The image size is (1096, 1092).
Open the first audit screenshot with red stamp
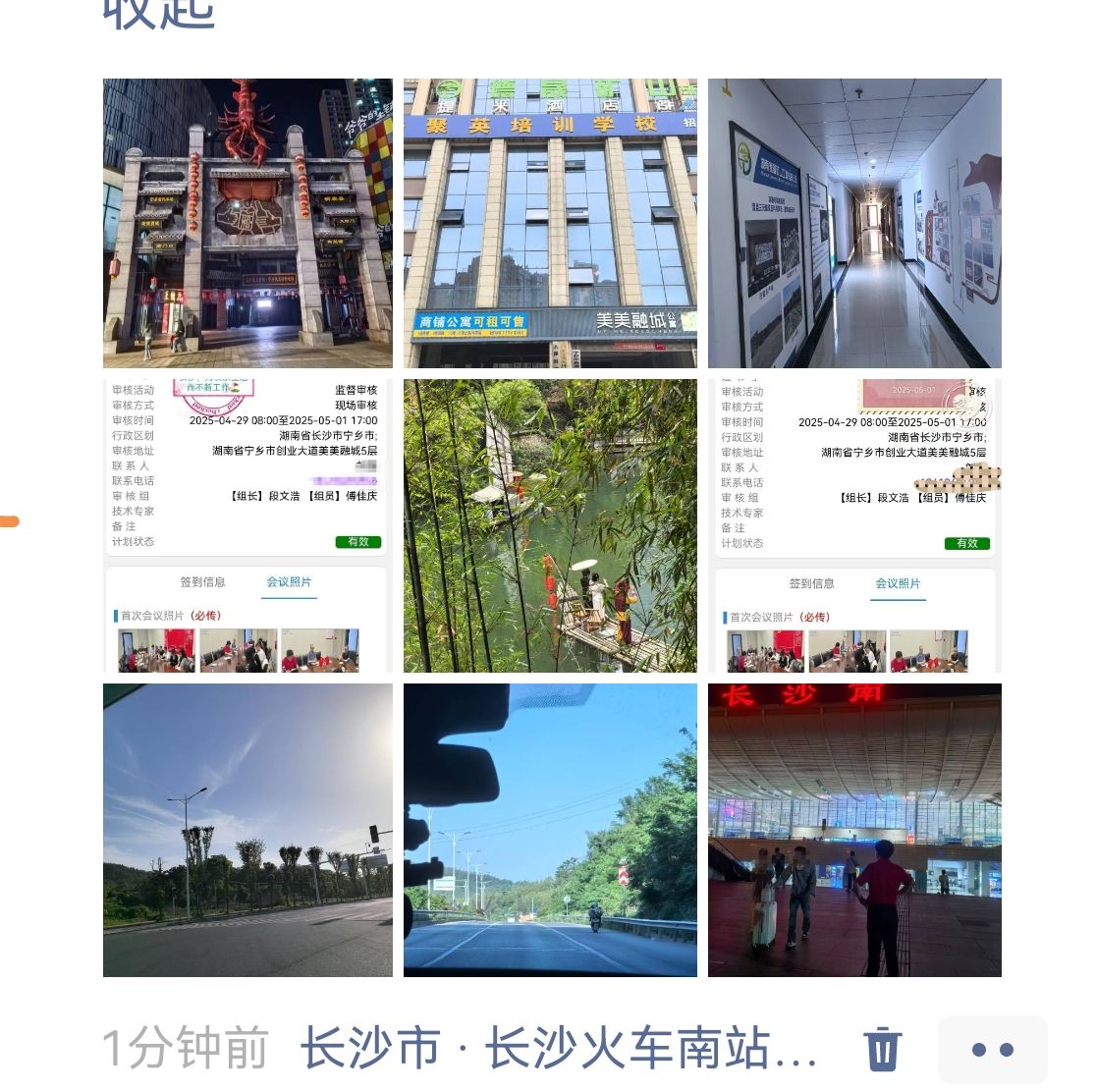(247, 525)
